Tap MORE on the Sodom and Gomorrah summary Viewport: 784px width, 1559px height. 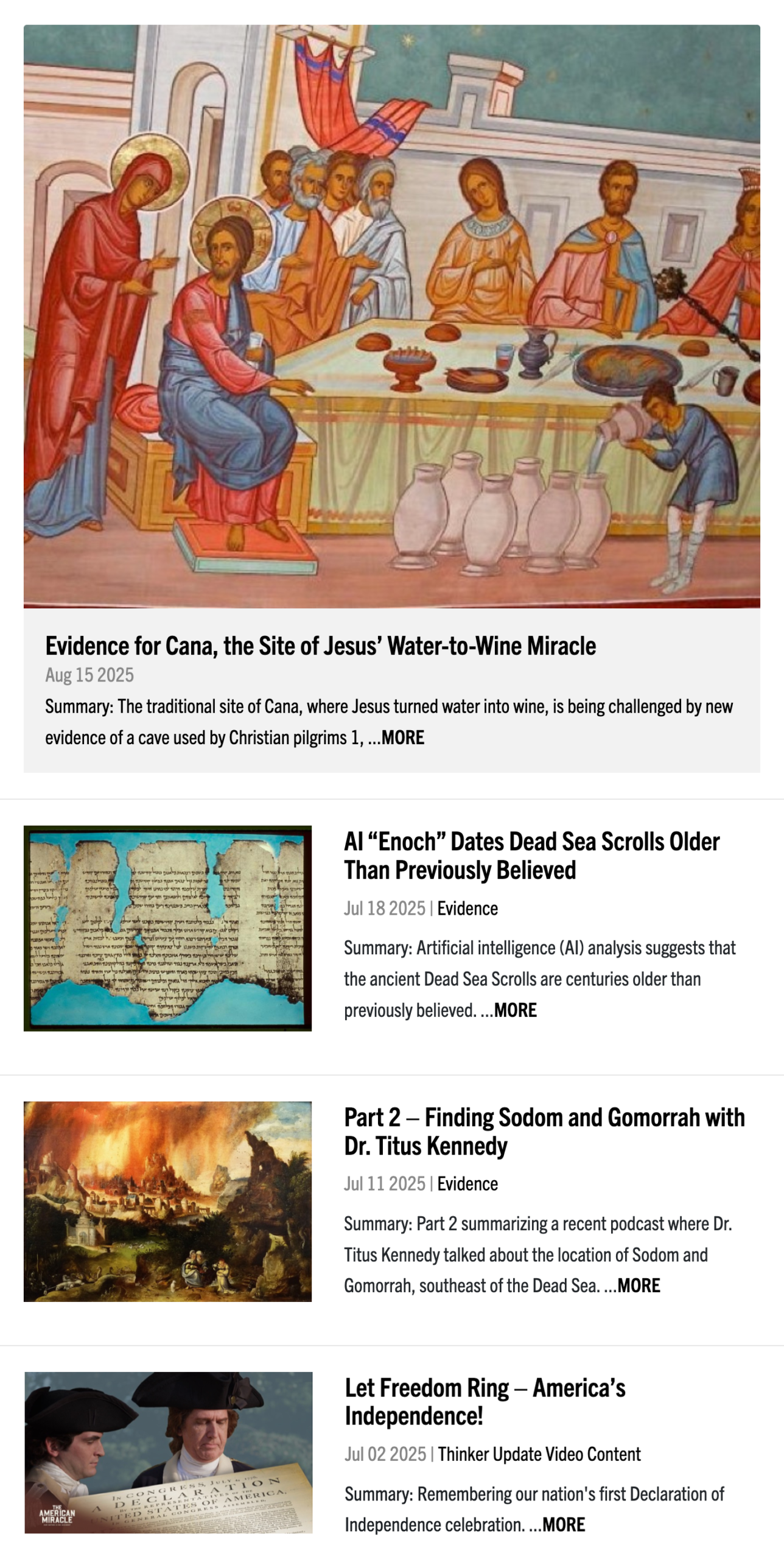[638, 1286]
